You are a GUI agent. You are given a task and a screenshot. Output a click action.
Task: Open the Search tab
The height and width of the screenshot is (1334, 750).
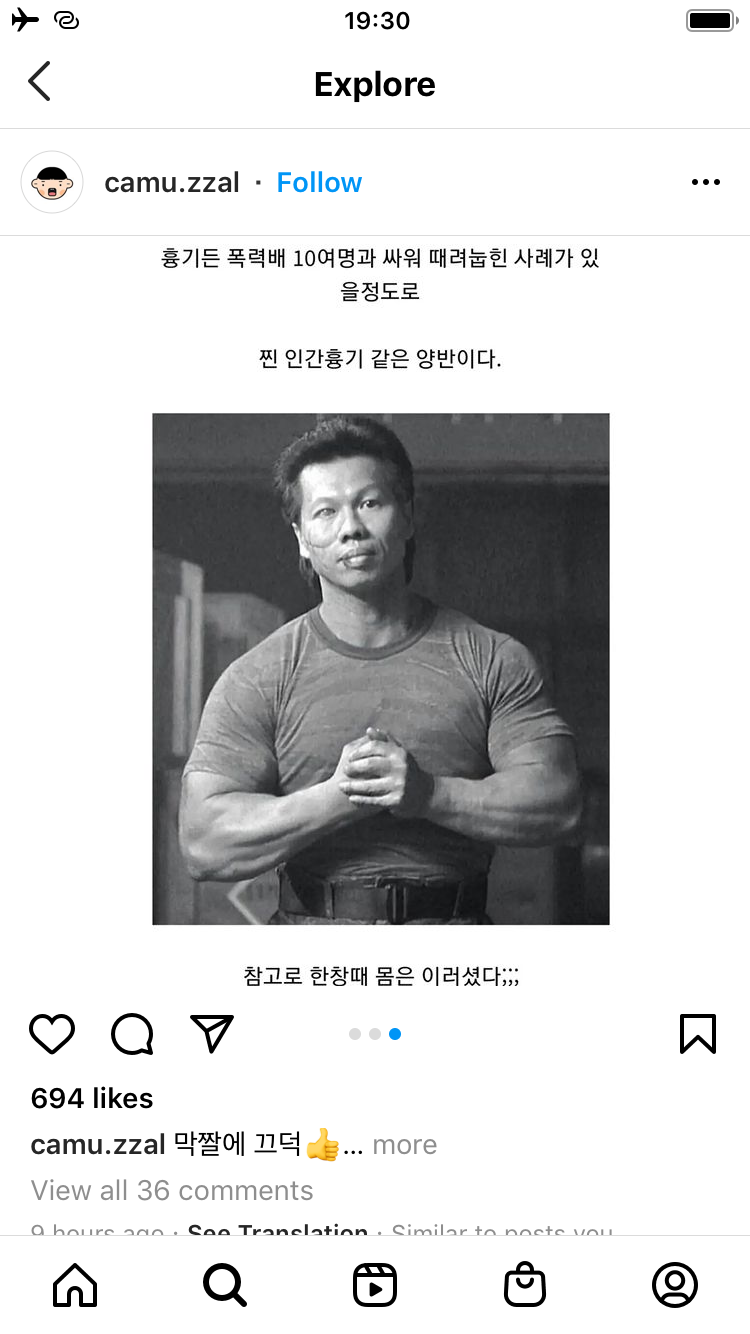(x=225, y=1285)
